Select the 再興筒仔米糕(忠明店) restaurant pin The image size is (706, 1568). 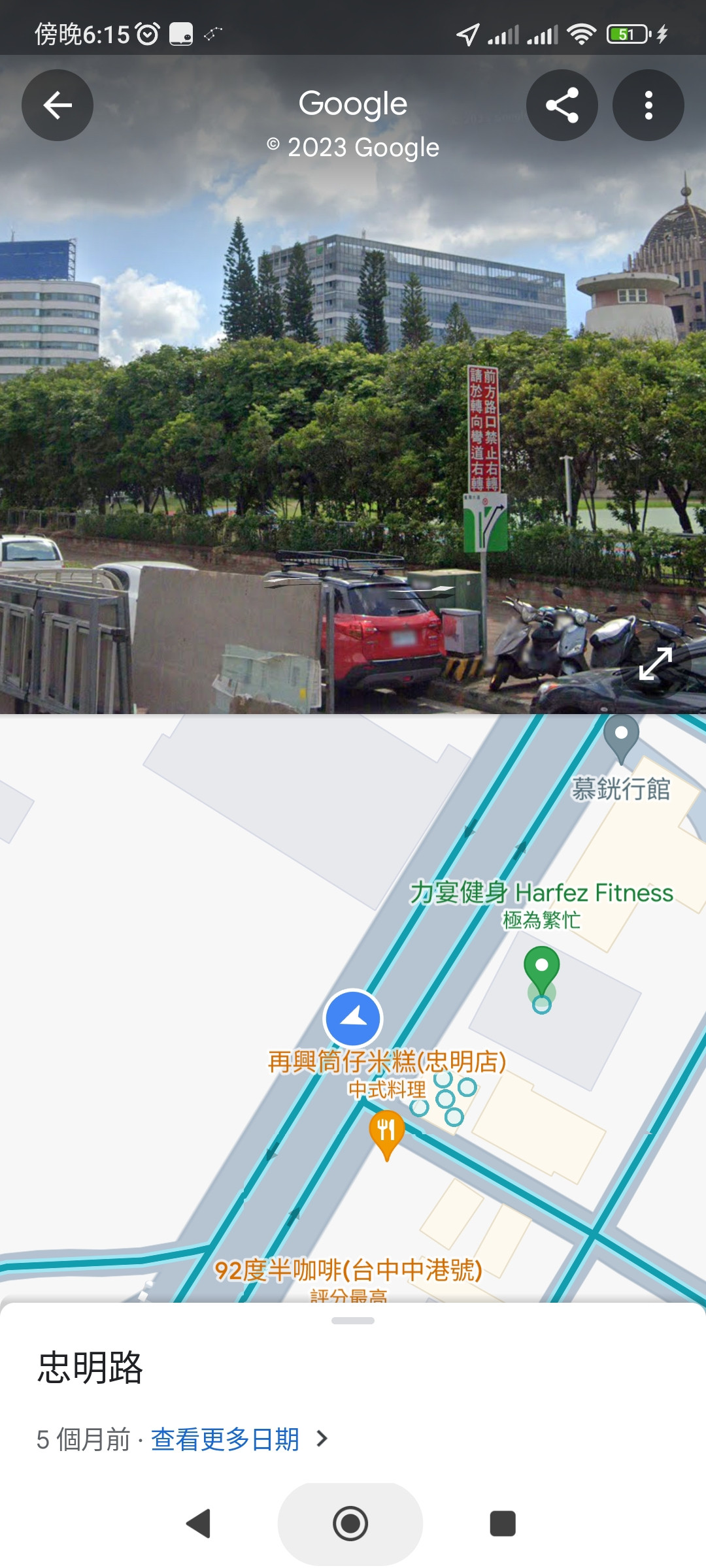coord(386,1132)
